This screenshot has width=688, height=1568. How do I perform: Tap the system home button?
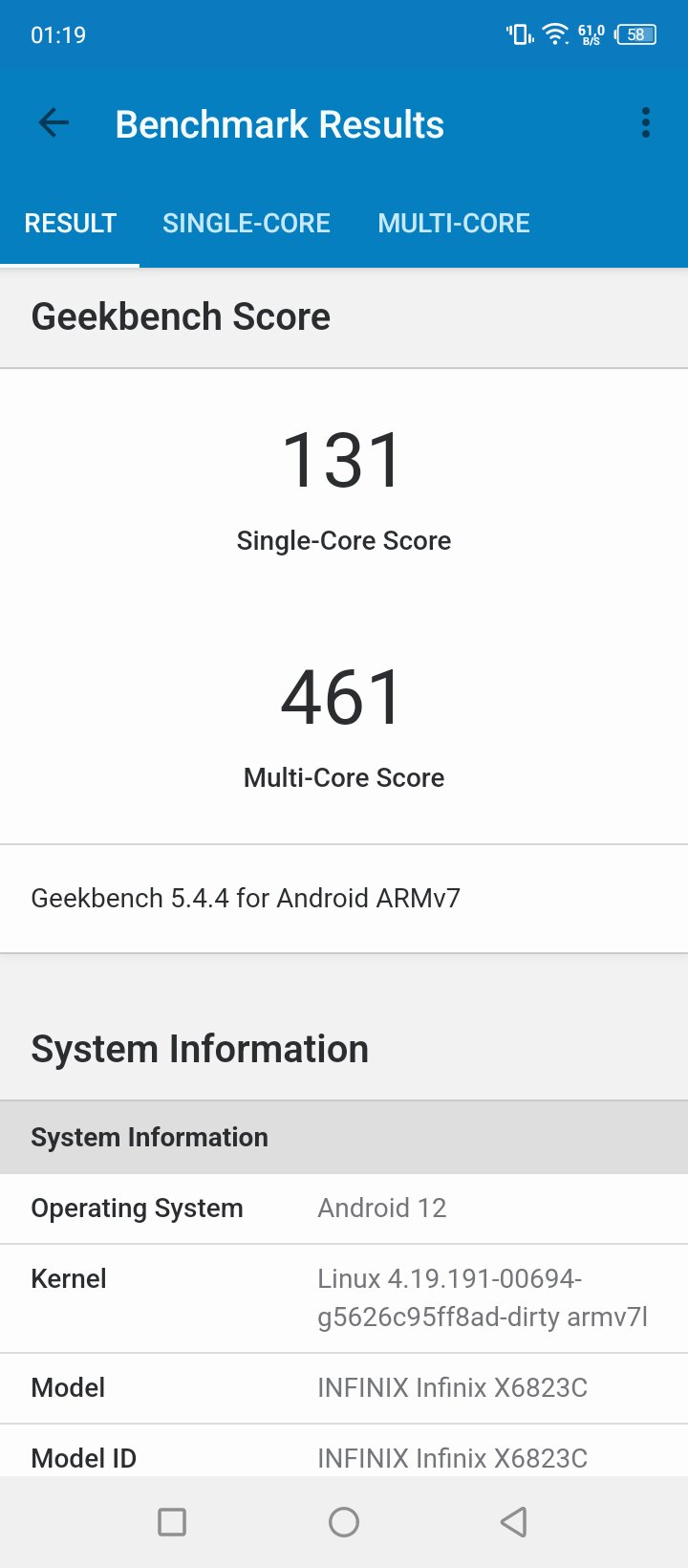point(344,1521)
